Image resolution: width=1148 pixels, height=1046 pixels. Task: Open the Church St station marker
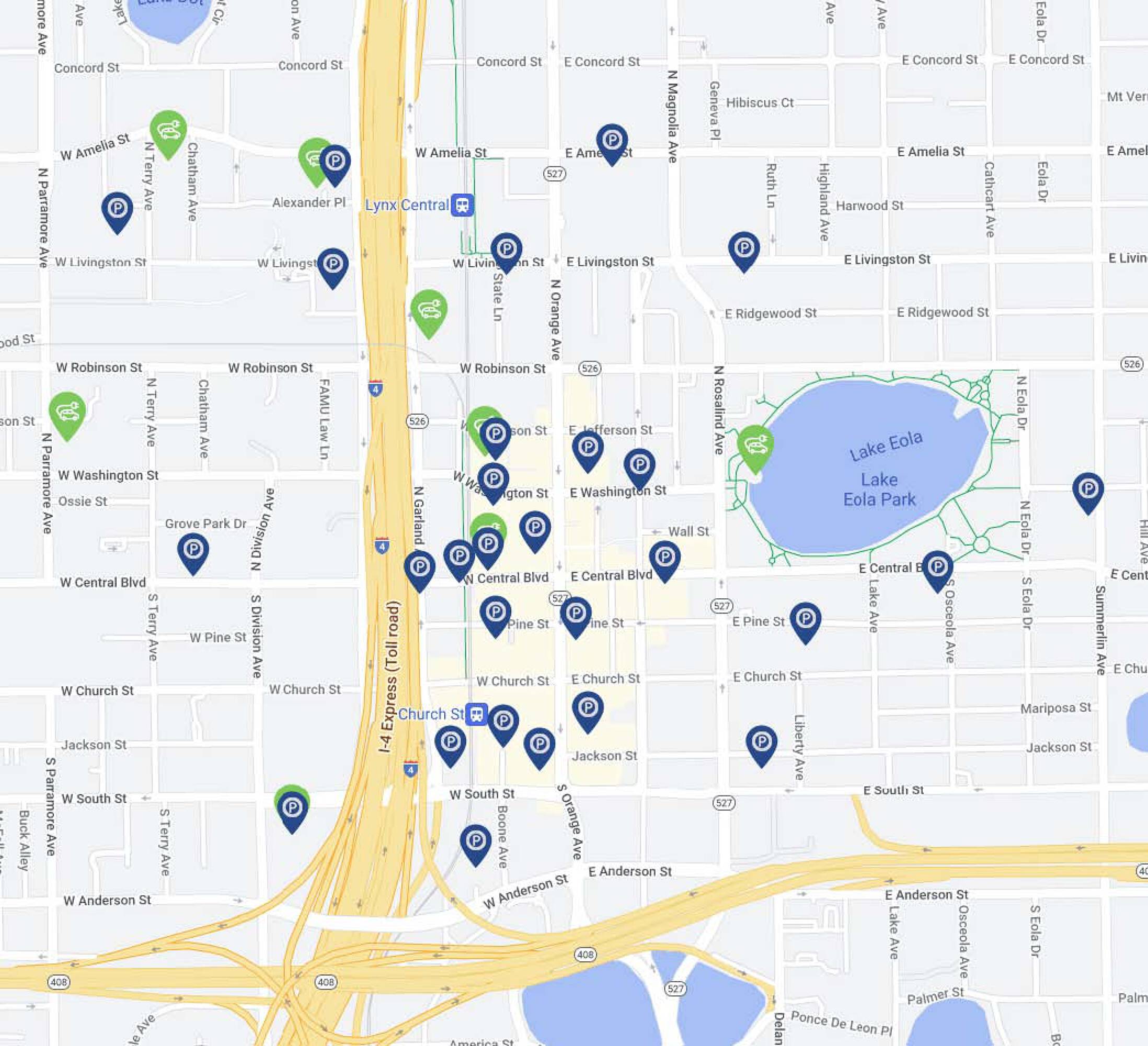(x=477, y=714)
